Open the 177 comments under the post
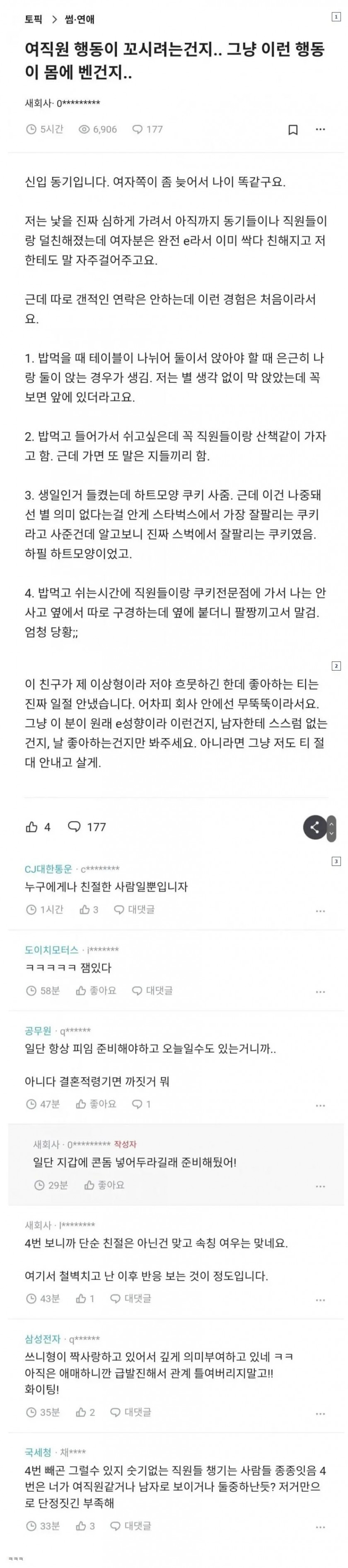The width and height of the screenshot is (348, 1568). 87,827
